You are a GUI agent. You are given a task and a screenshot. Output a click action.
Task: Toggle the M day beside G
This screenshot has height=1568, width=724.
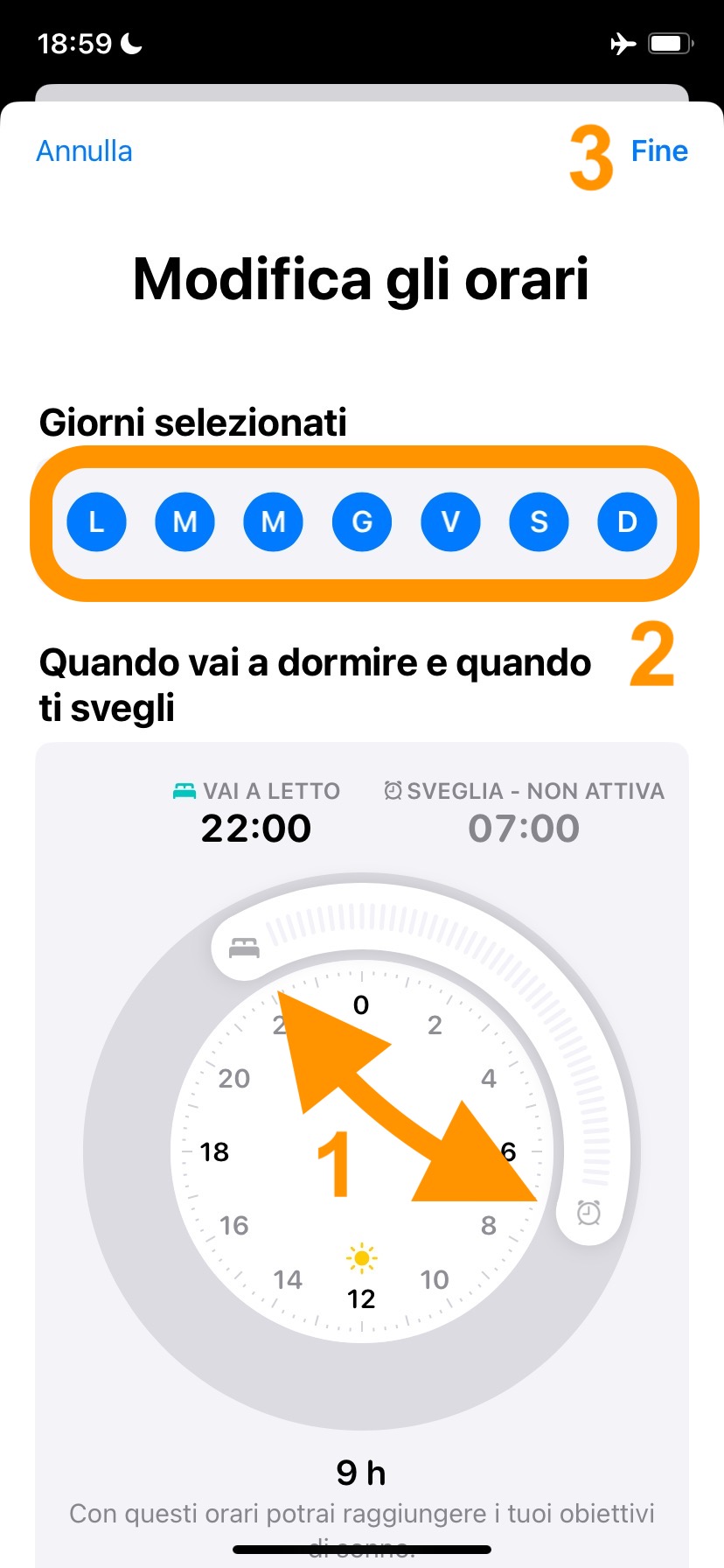pos(273,521)
